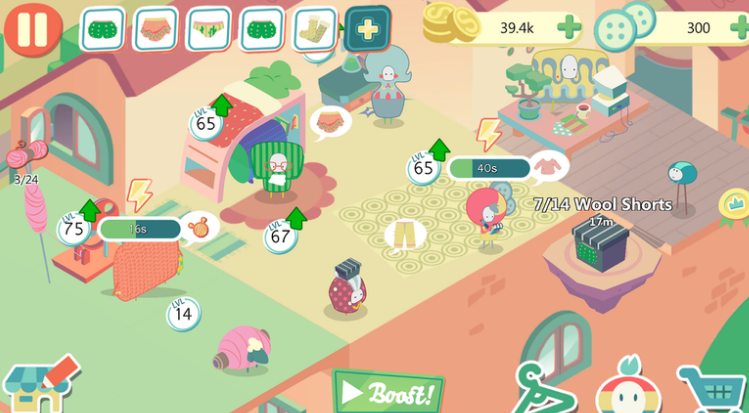Image resolution: width=749 pixels, height=413 pixels.
Task: Select the yellow socks order slot
Action: tap(315, 29)
